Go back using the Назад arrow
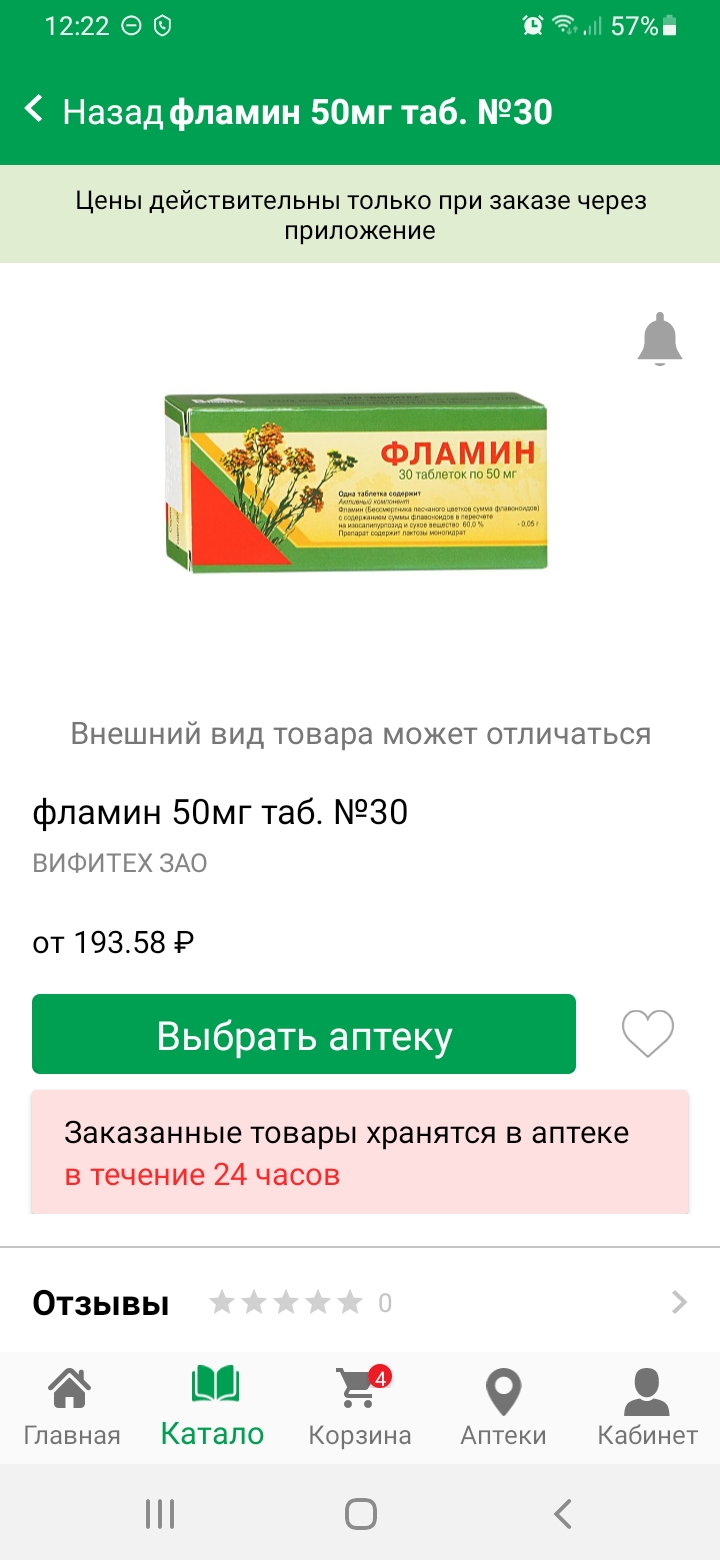 coord(94,112)
